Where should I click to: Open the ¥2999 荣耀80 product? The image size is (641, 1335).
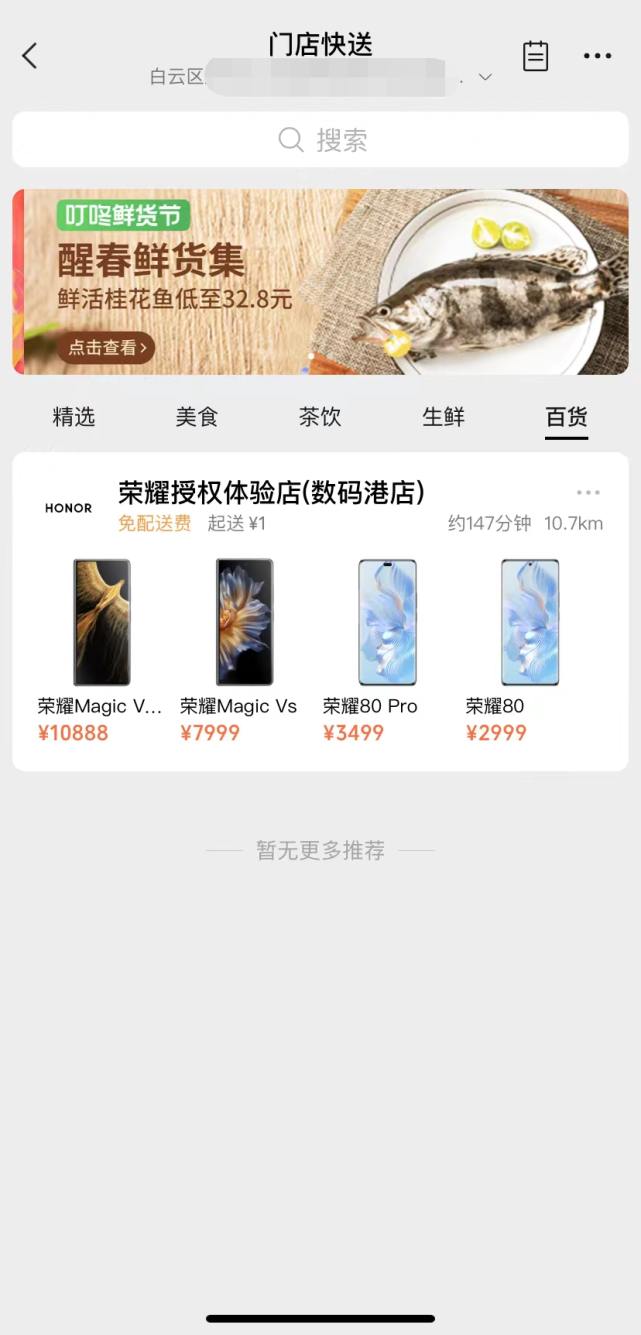(x=529, y=650)
